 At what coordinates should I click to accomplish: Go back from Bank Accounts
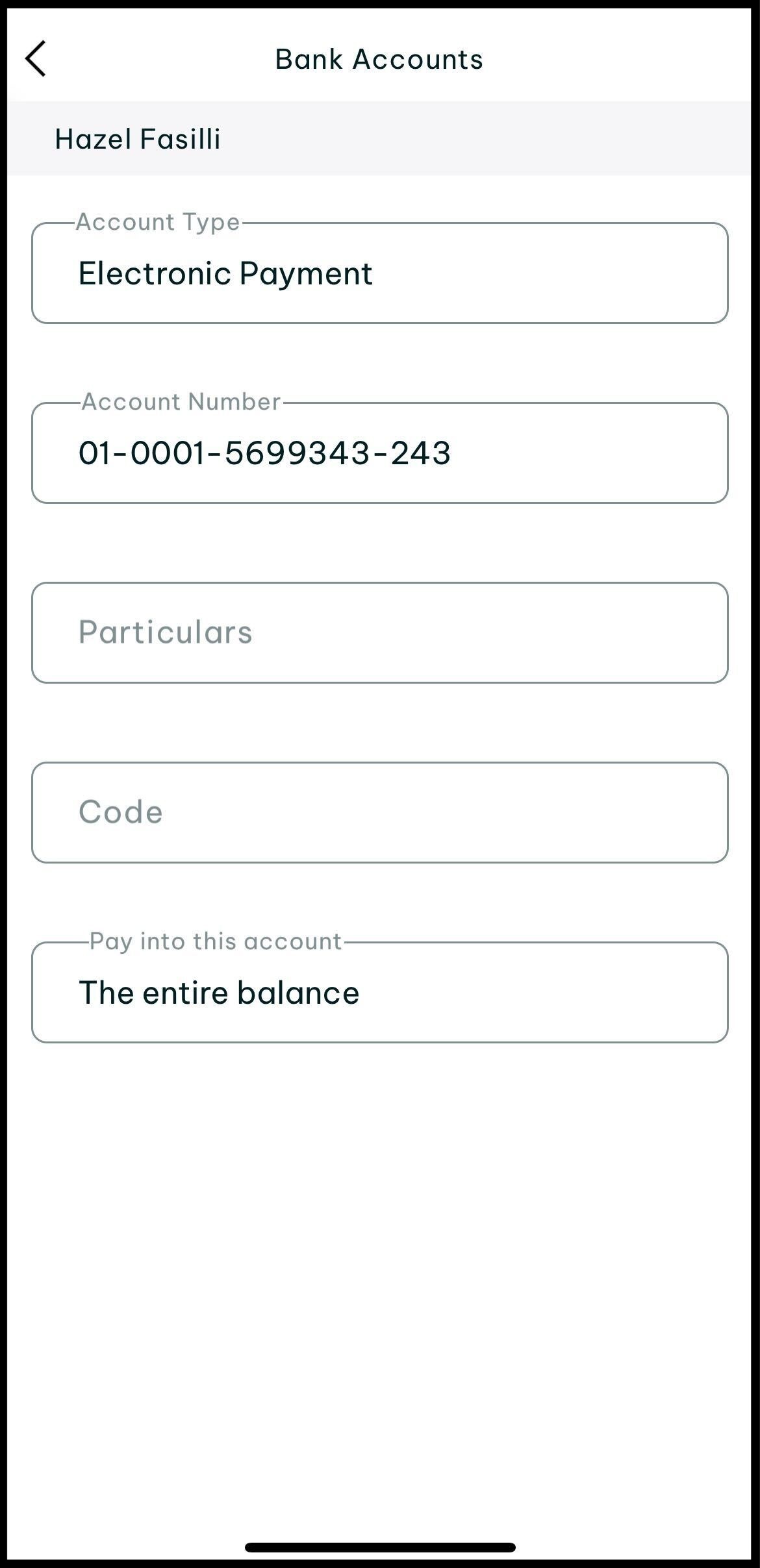[36, 58]
